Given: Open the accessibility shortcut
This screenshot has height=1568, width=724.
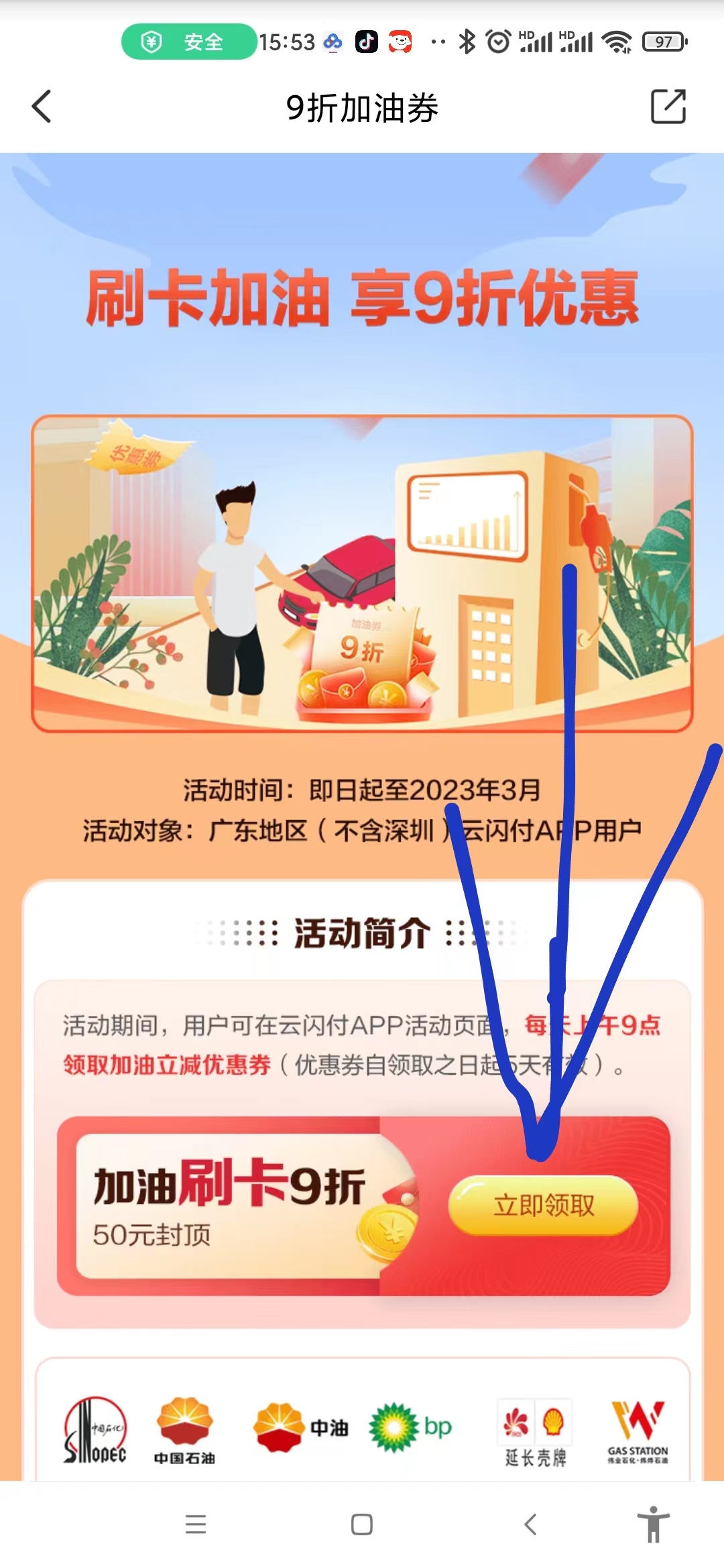Looking at the screenshot, I should pos(653,1524).
